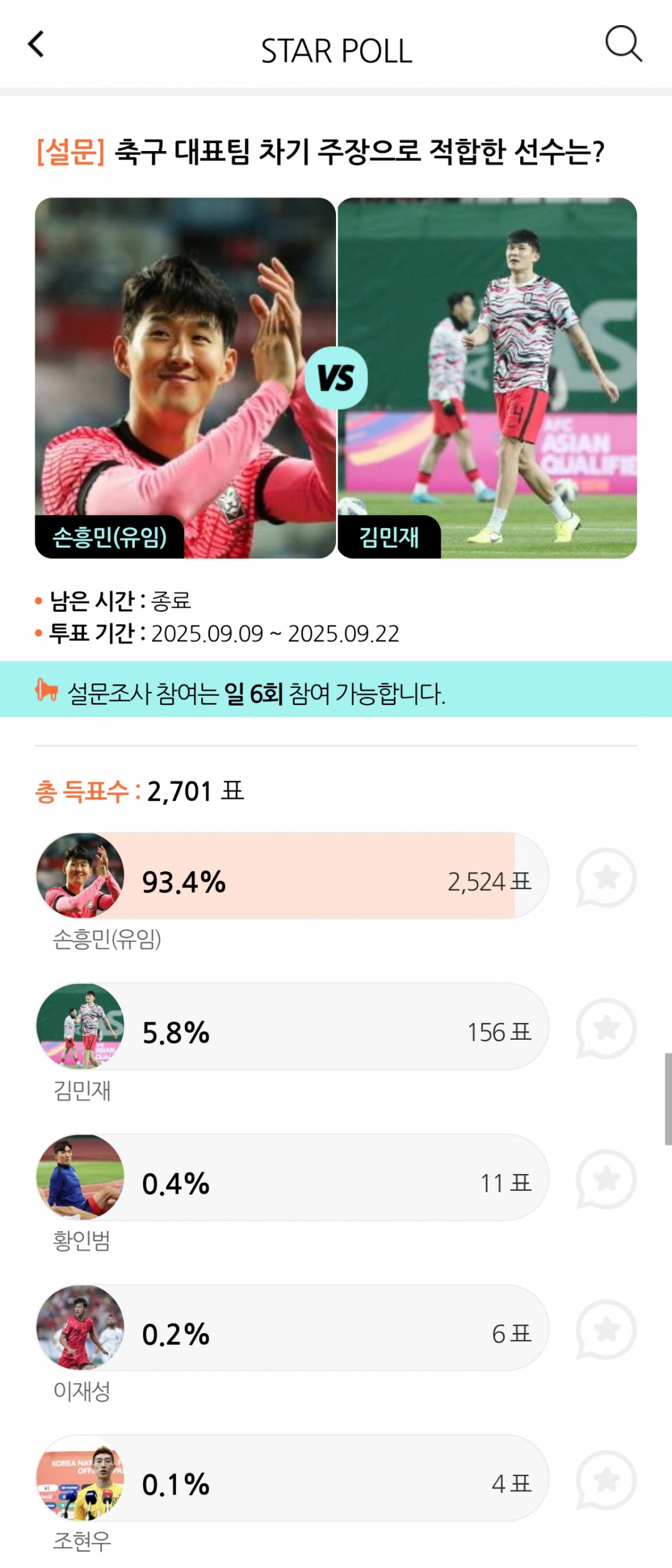Select the 김민재 photo card
The height and width of the screenshot is (1568, 672).
click(487, 377)
